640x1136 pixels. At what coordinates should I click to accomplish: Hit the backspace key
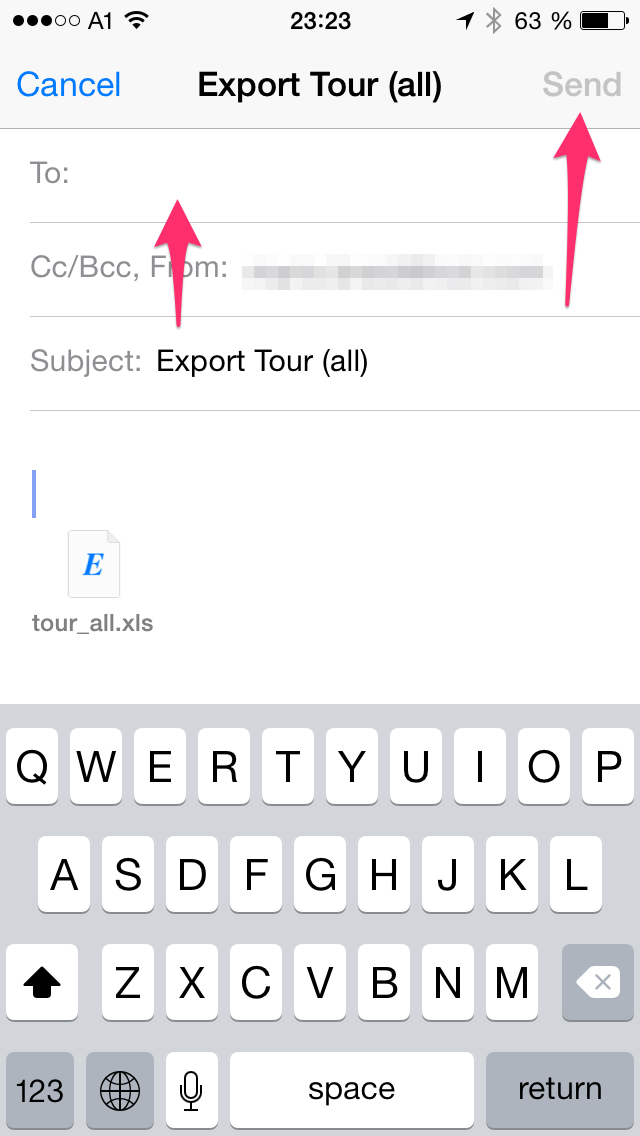599,985
